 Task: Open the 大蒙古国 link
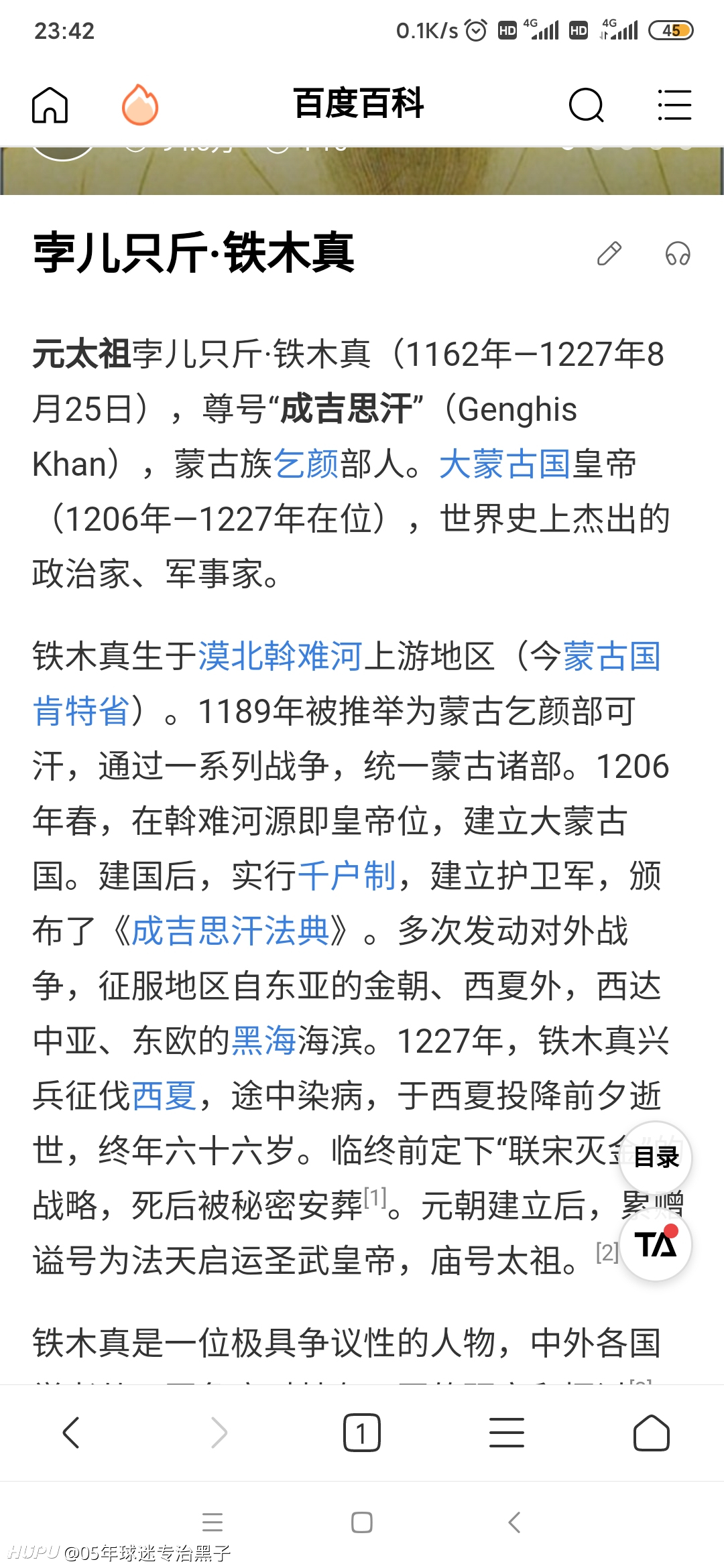click(505, 464)
